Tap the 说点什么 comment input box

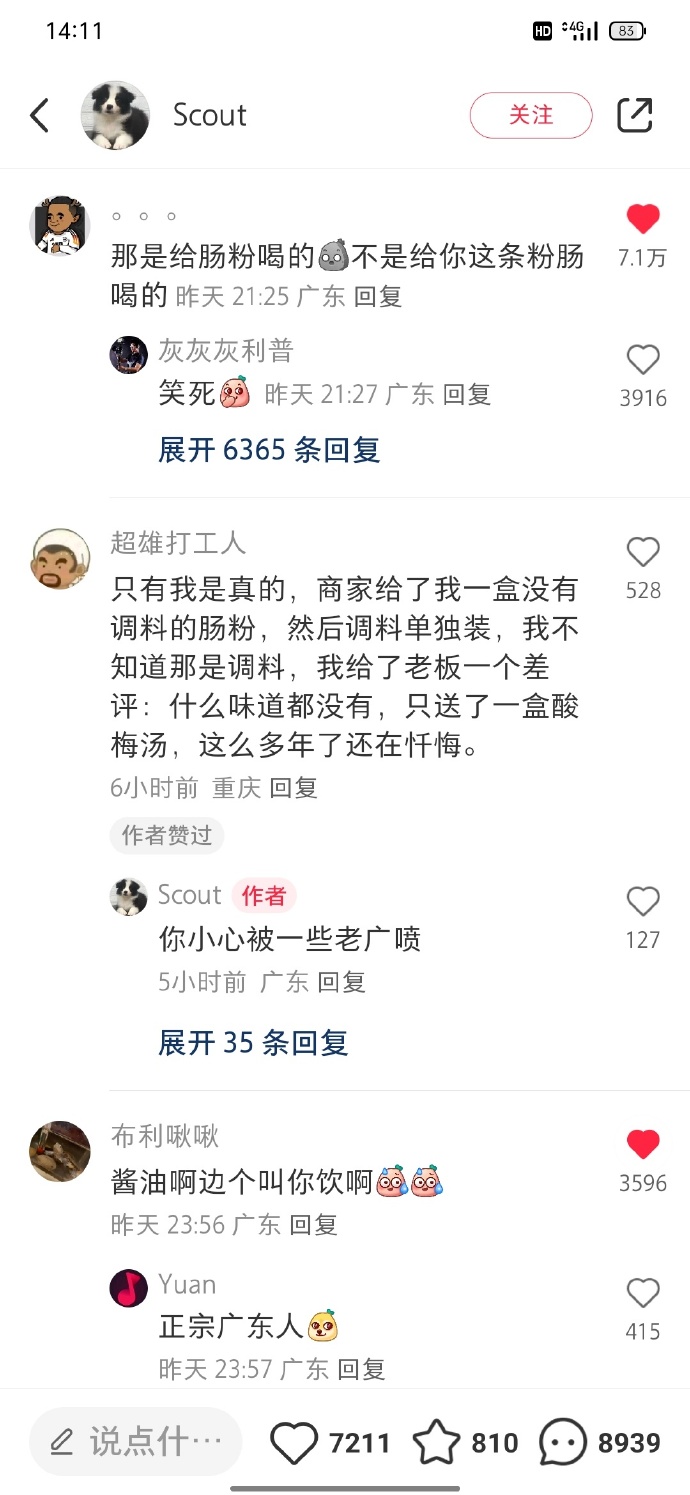coord(136,1442)
